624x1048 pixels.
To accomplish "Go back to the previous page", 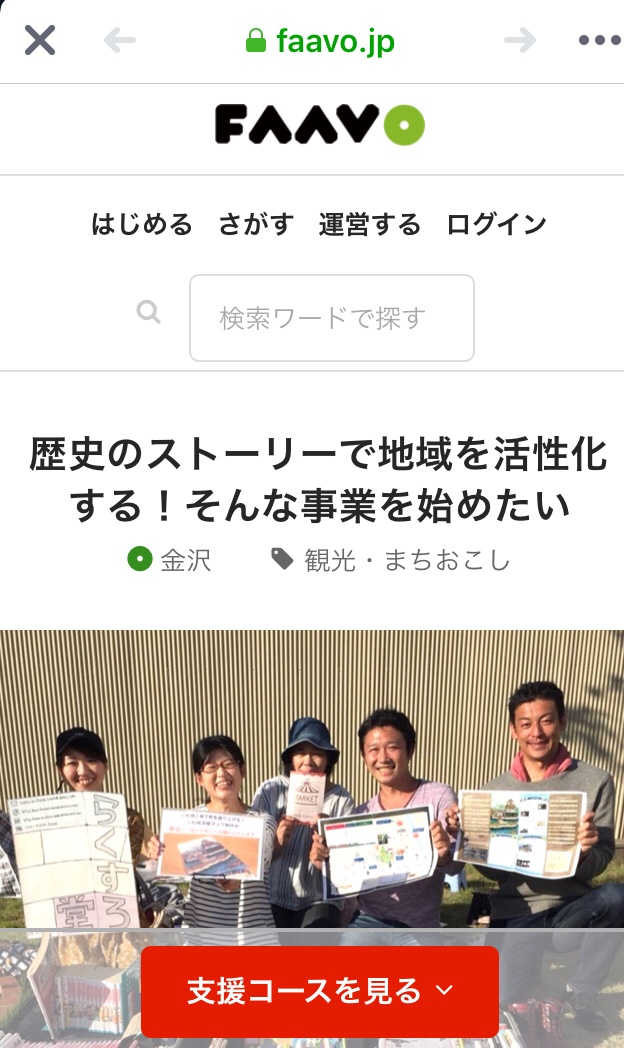I will [119, 41].
